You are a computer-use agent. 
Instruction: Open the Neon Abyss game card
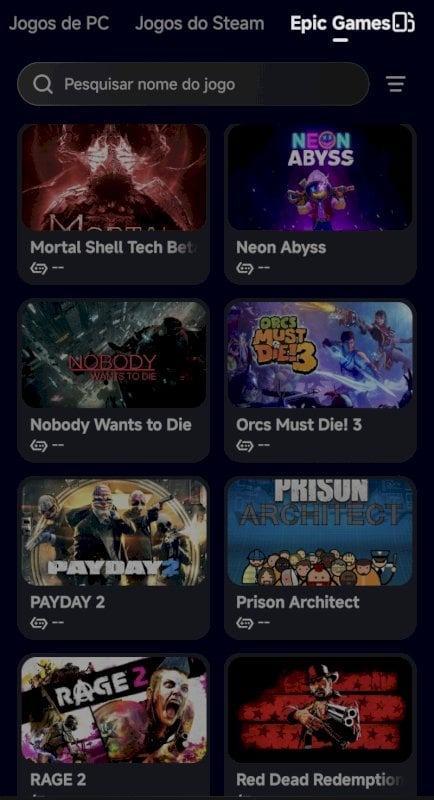(x=320, y=204)
